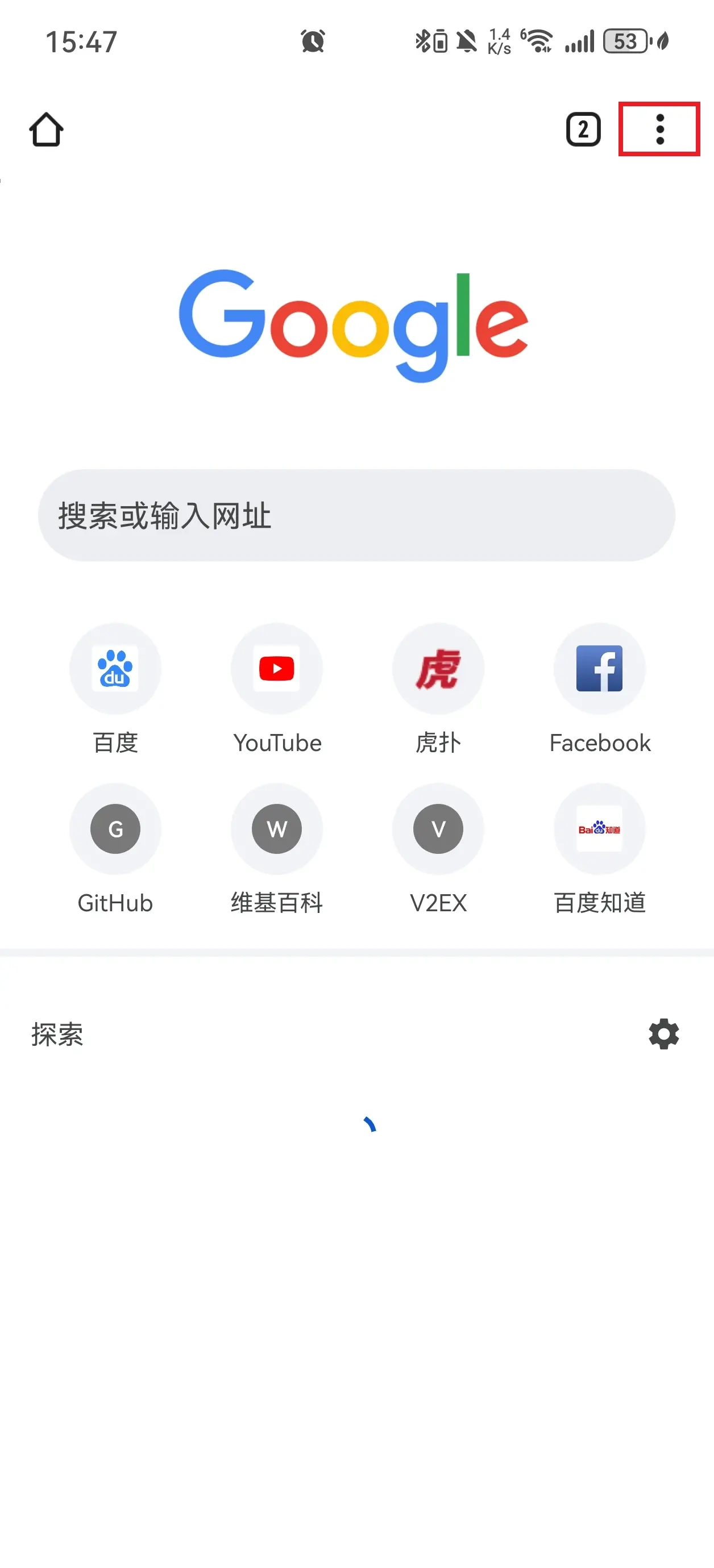Open the tab switcher showing 2 tabs
This screenshot has width=714, height=1568.
click(x=583, y=129)
